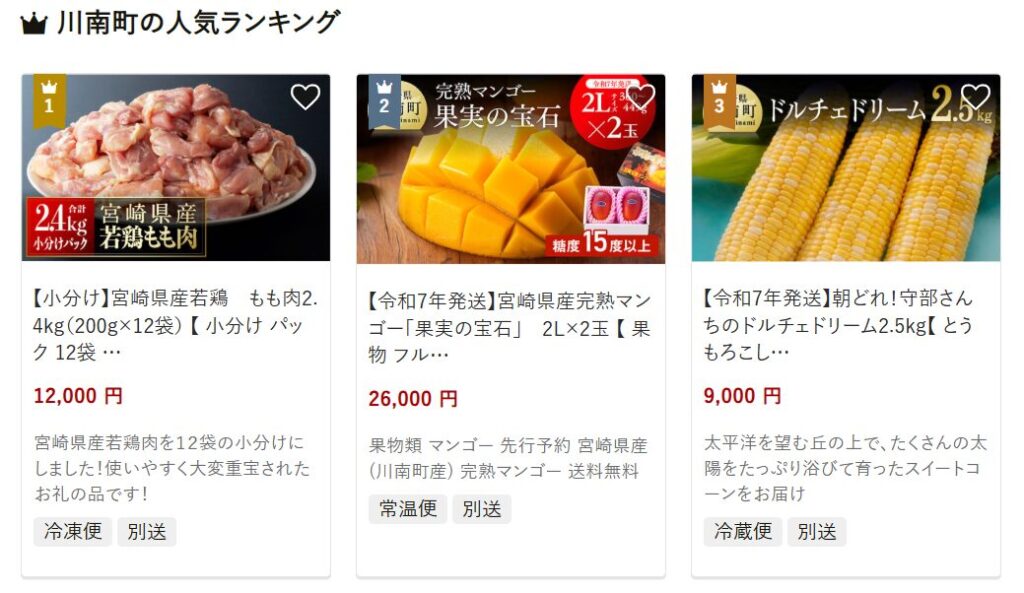Favorite the 完熟マンゴー 果実の宝石 item
The width and height of the screenshot is (1024, 593).
tap(640, 97)
